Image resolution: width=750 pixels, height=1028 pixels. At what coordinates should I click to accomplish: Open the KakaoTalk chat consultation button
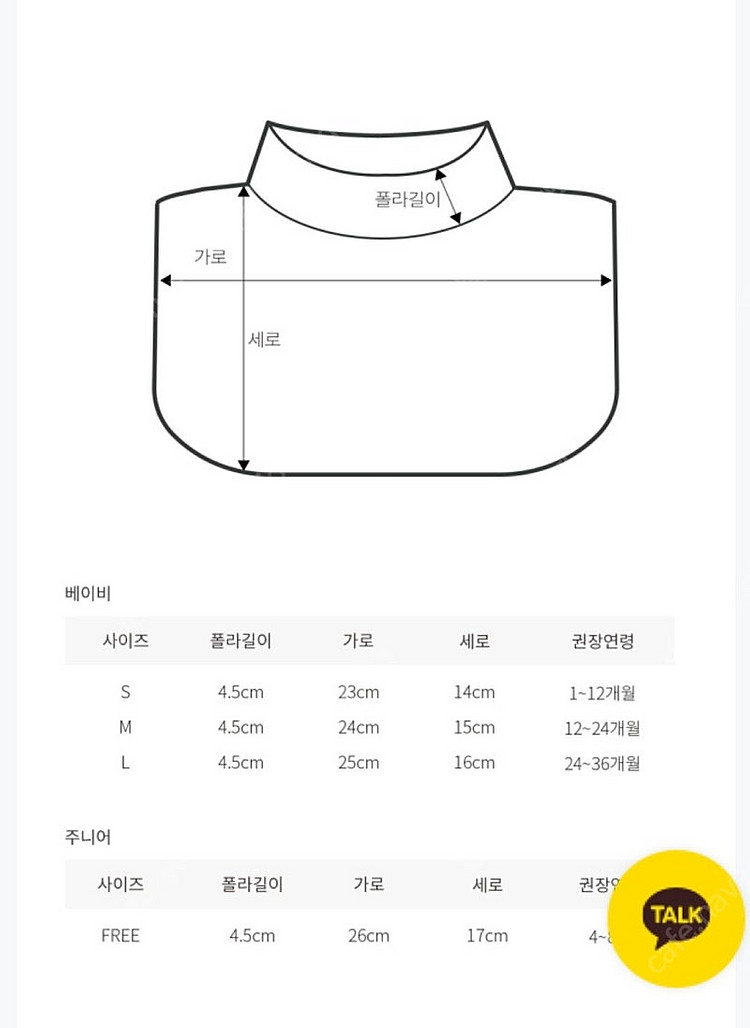[x=677, y=918]
